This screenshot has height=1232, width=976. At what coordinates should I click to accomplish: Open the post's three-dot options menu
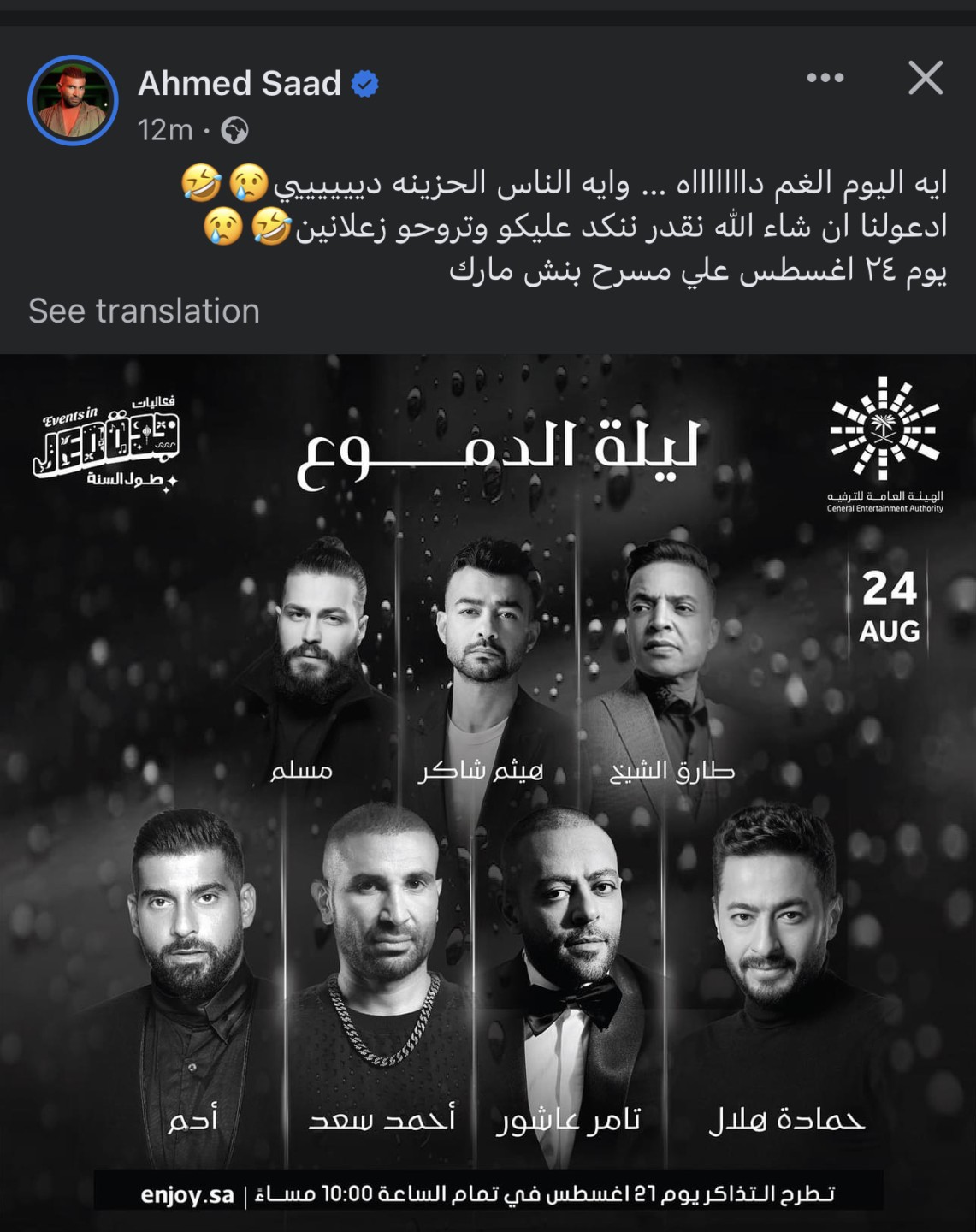[x=825, y=78]
